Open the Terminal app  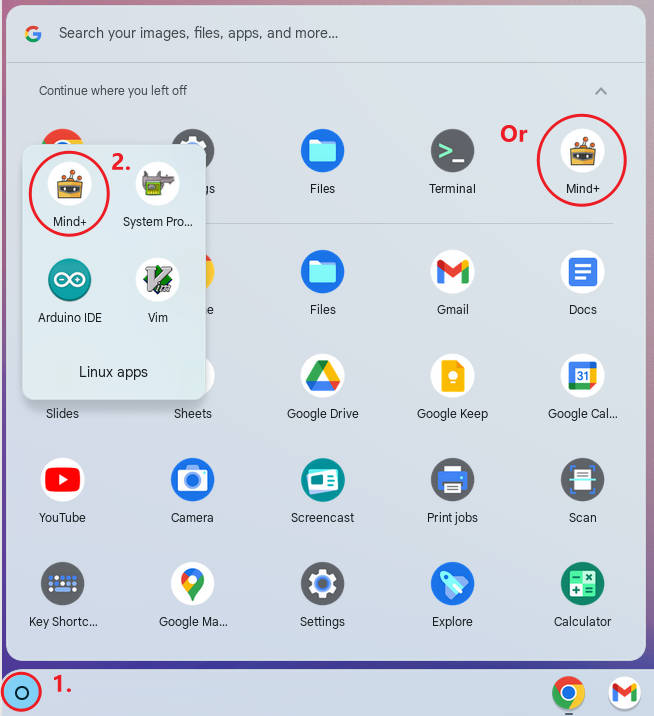pos(452,152)
